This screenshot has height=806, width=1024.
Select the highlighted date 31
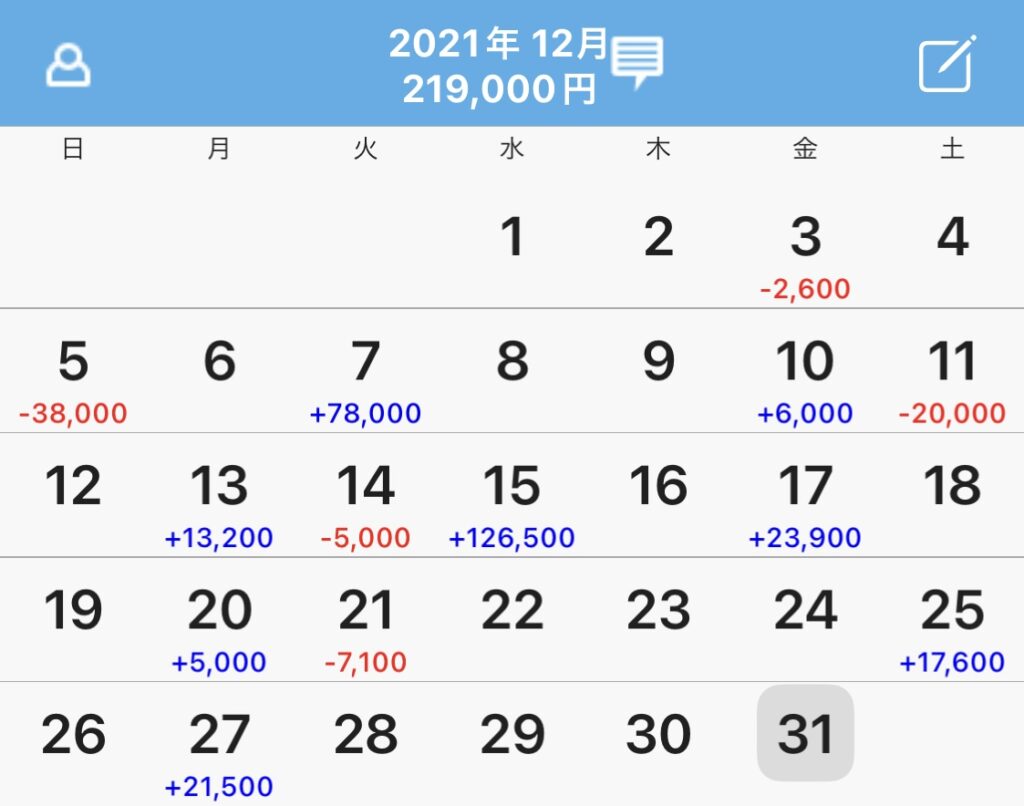point(805,734)
